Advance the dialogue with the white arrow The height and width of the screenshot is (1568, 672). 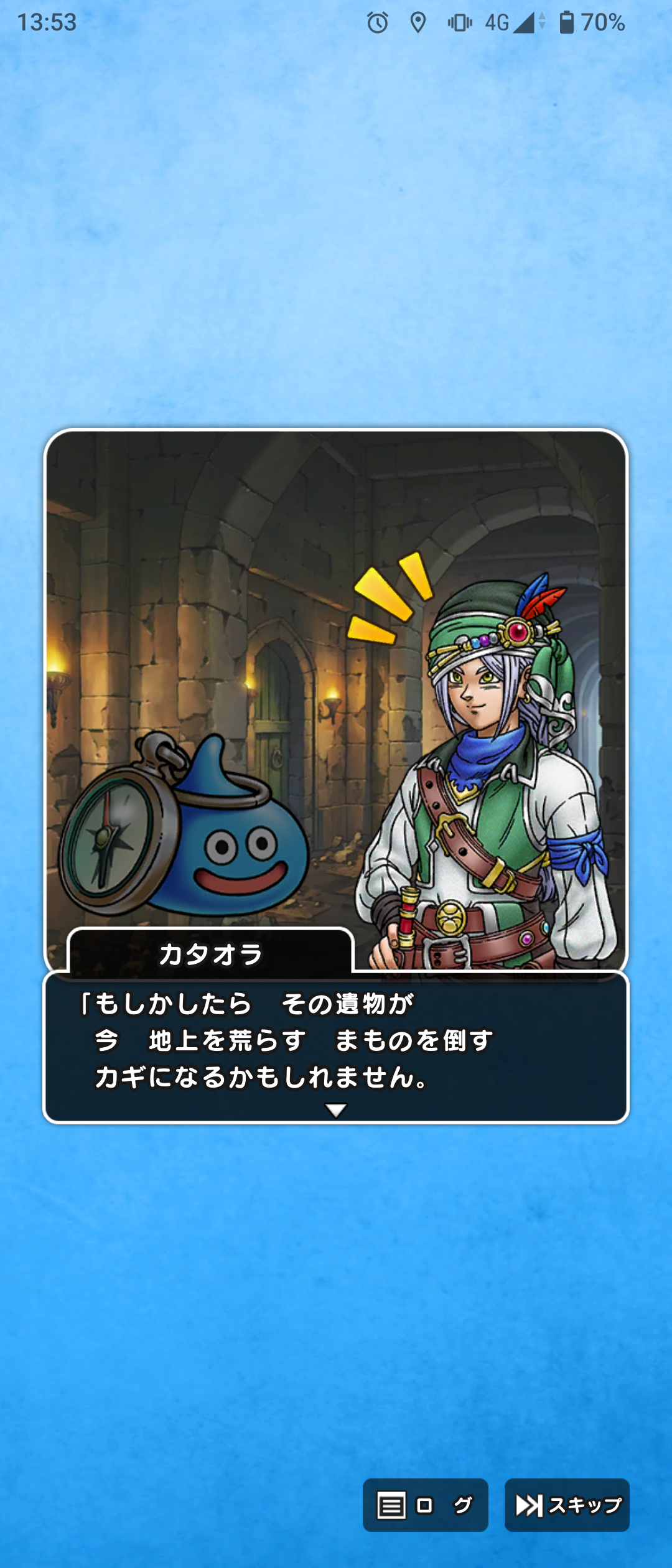[x=336, y=1110]
